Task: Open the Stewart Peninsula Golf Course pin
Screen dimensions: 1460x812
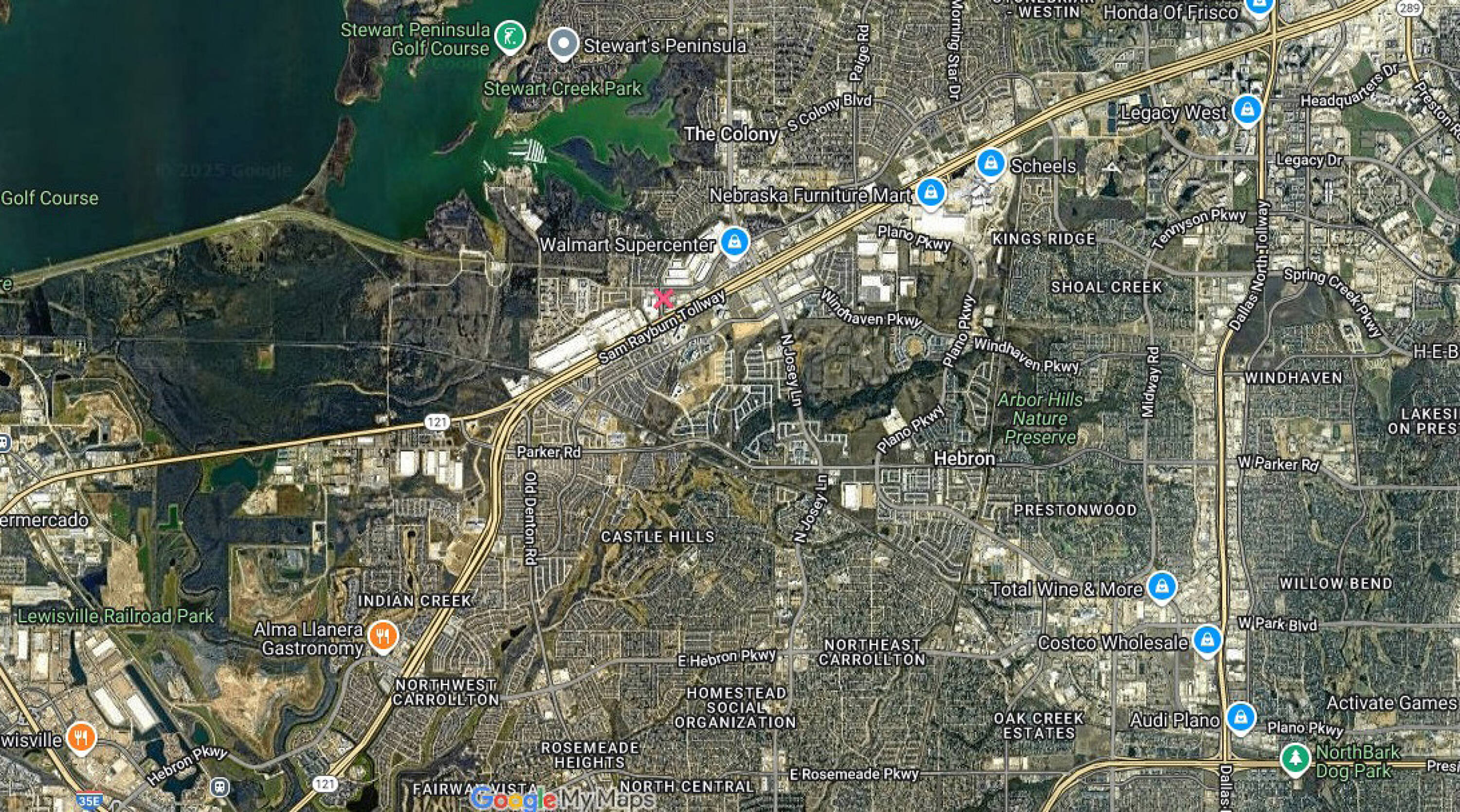Action: pyautogui.click(x=510, y=36)
